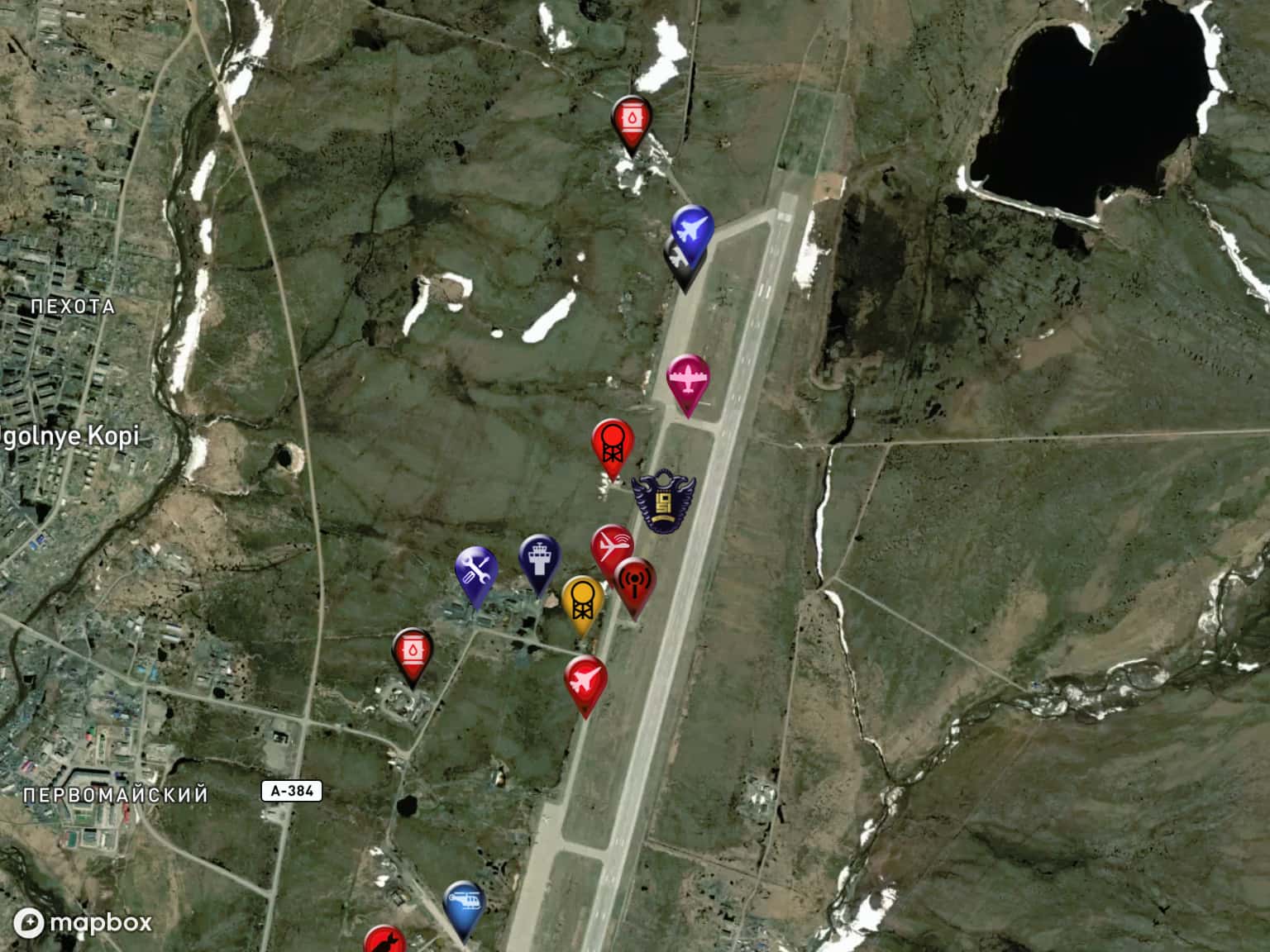Viewport: 1270px width, 952px height.
Task: Open the red water tower marker
Action: [612, 443]
